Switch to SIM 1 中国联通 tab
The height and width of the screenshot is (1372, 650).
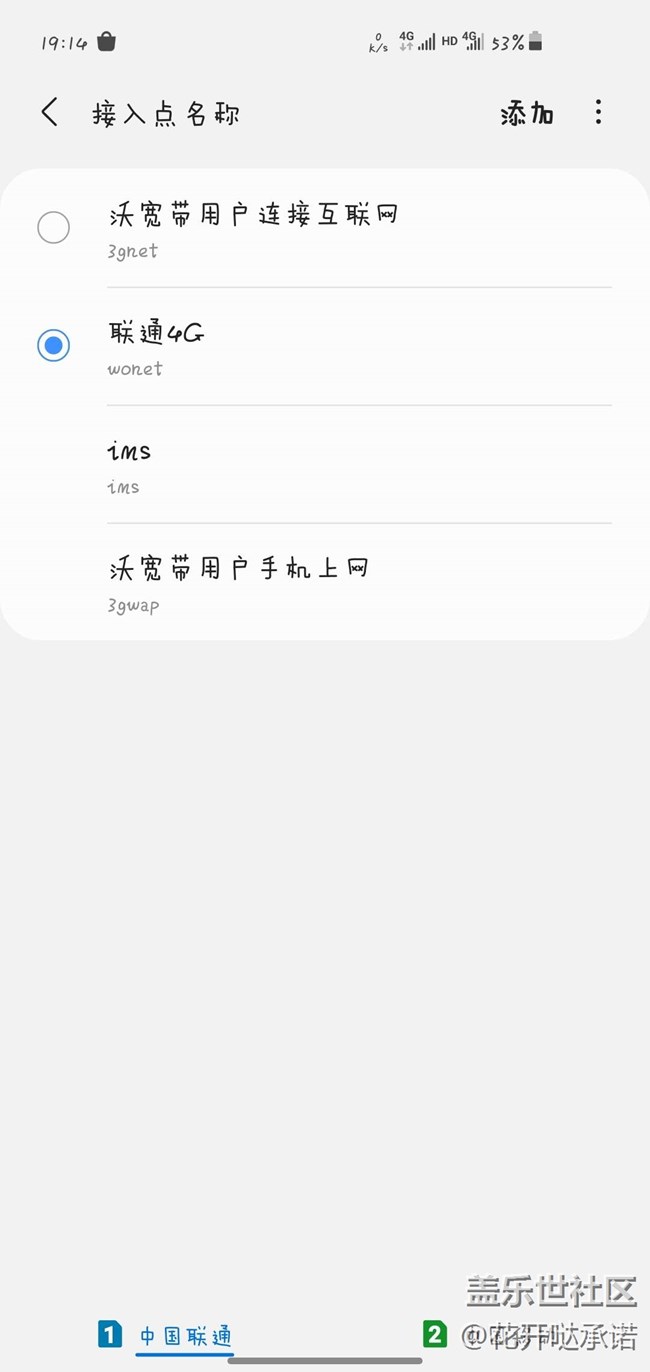(x=167, y=1335)
